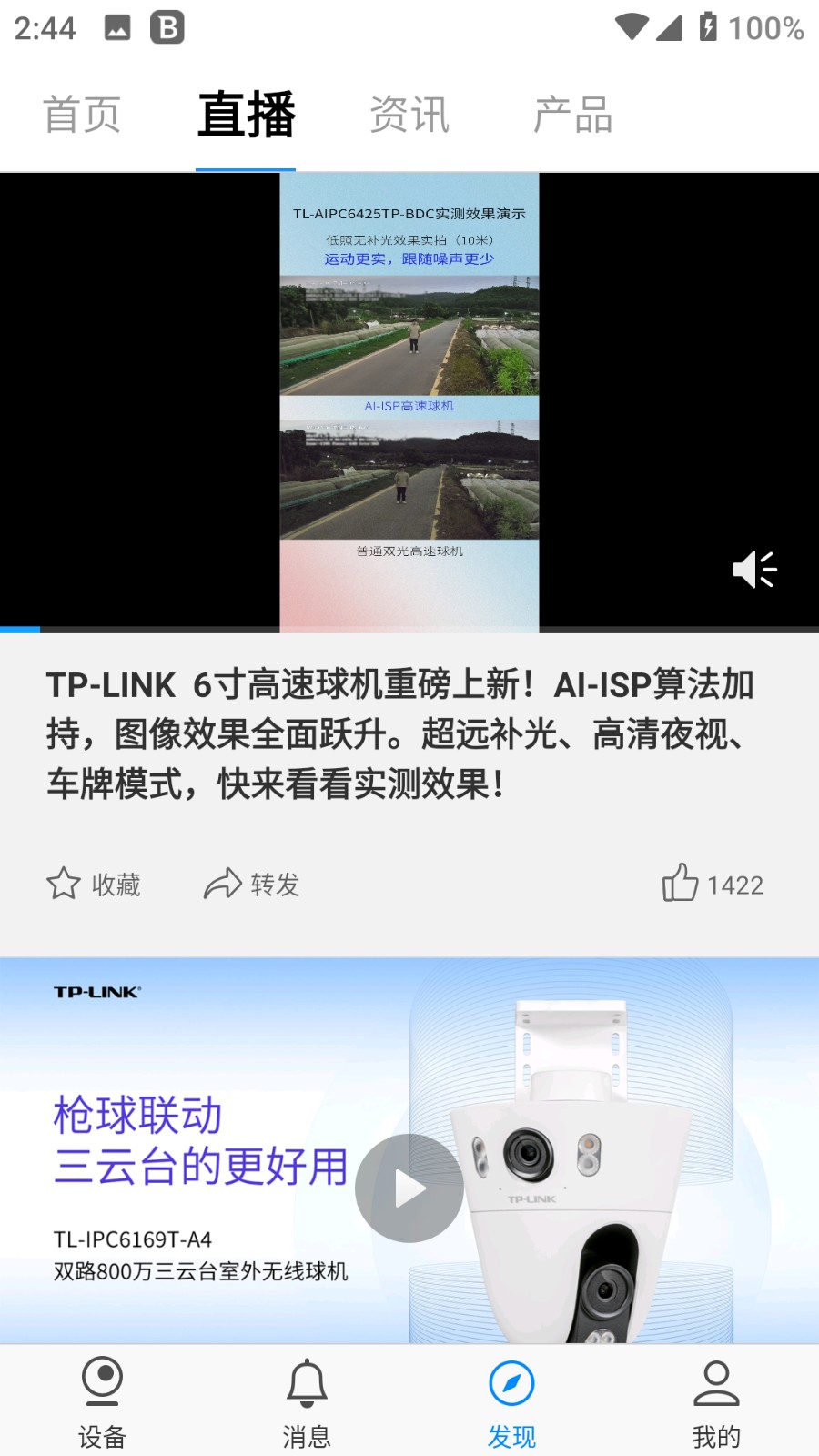Unmute the playing video's sound
This screenshot has height=1456, width=819.
[754, 570]
